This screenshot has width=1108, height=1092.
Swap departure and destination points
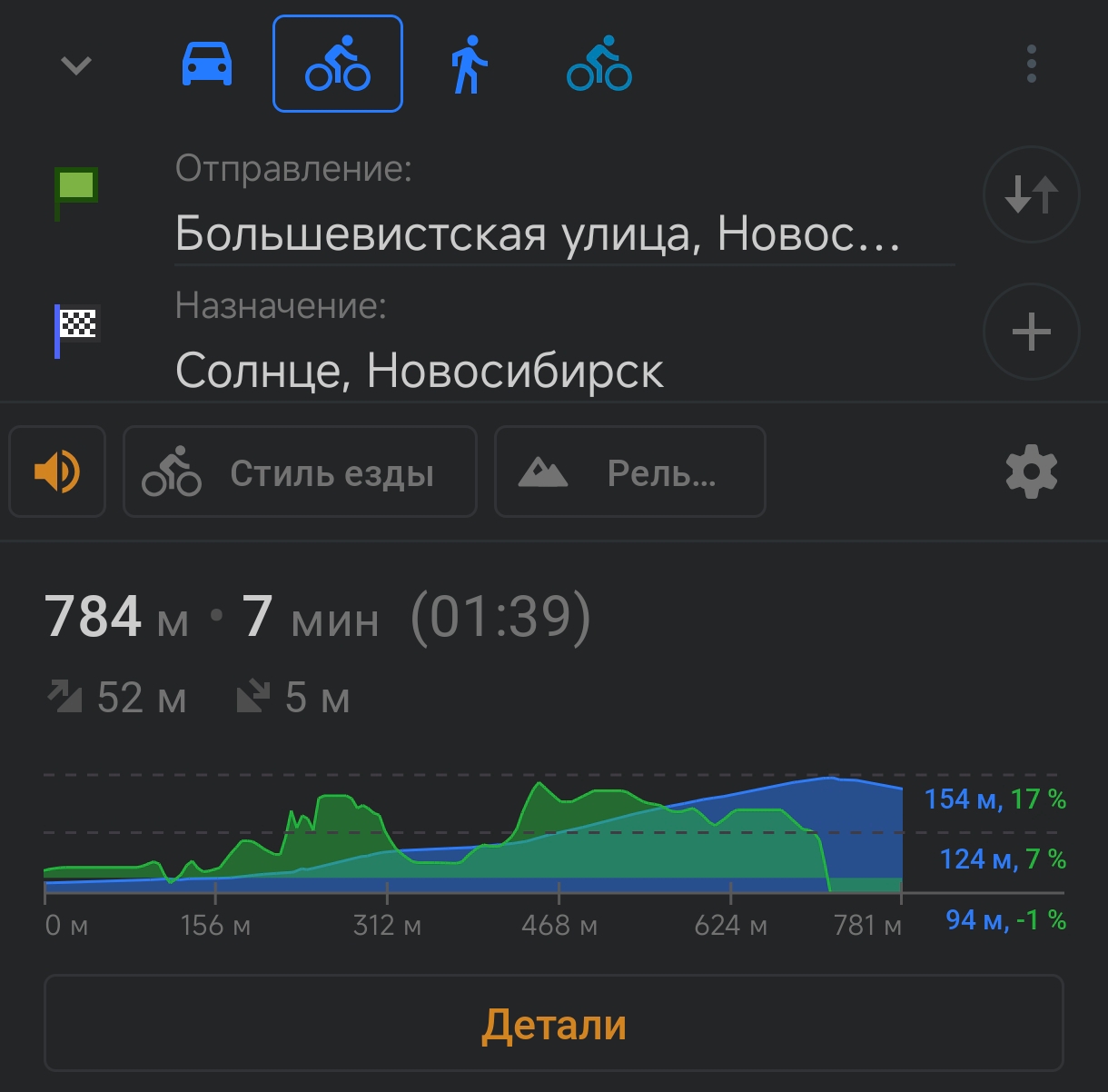pos(1031,194)
